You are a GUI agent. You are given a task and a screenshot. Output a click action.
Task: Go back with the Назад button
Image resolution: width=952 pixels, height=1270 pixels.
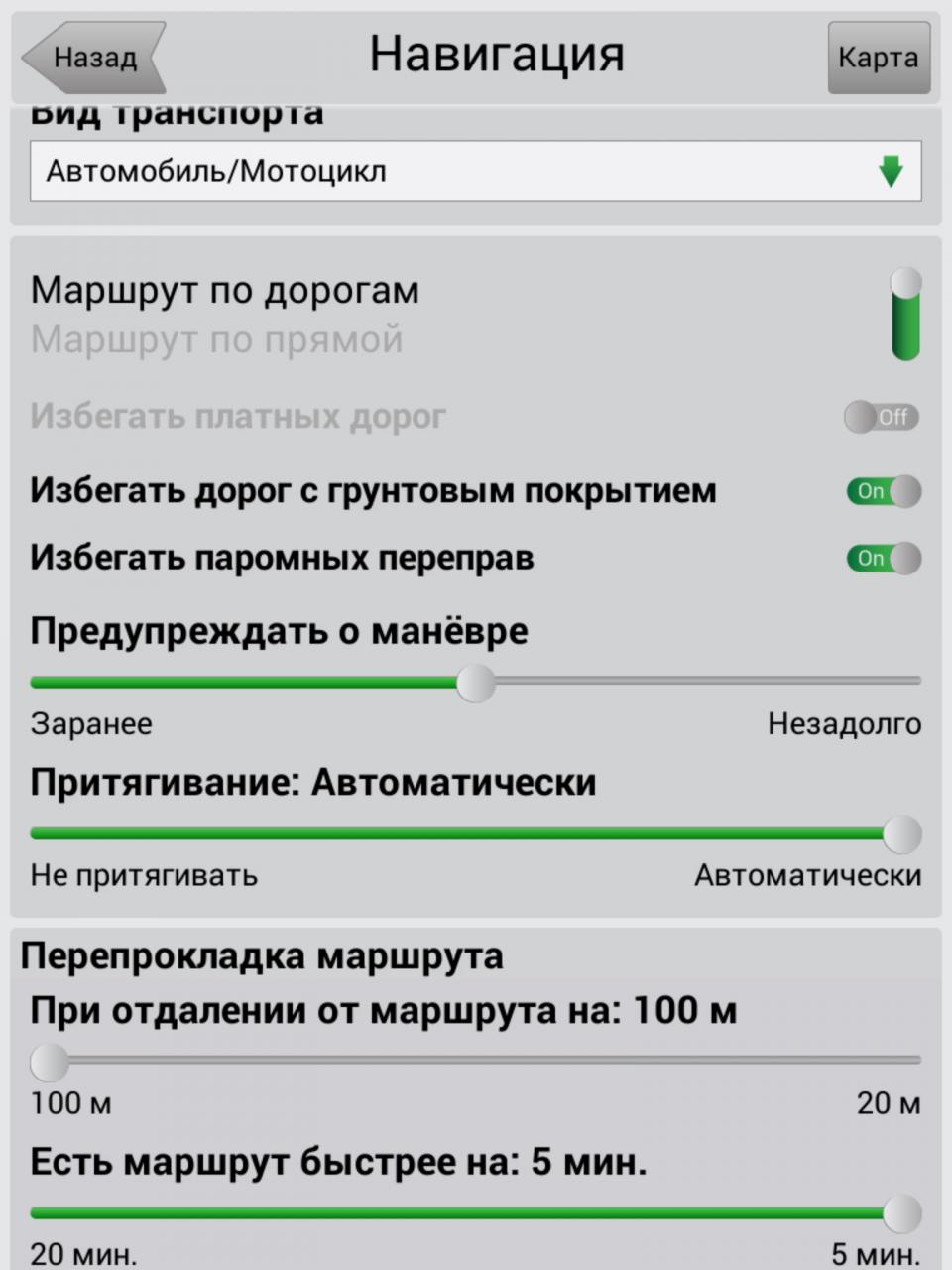click(x=93, y=58)
